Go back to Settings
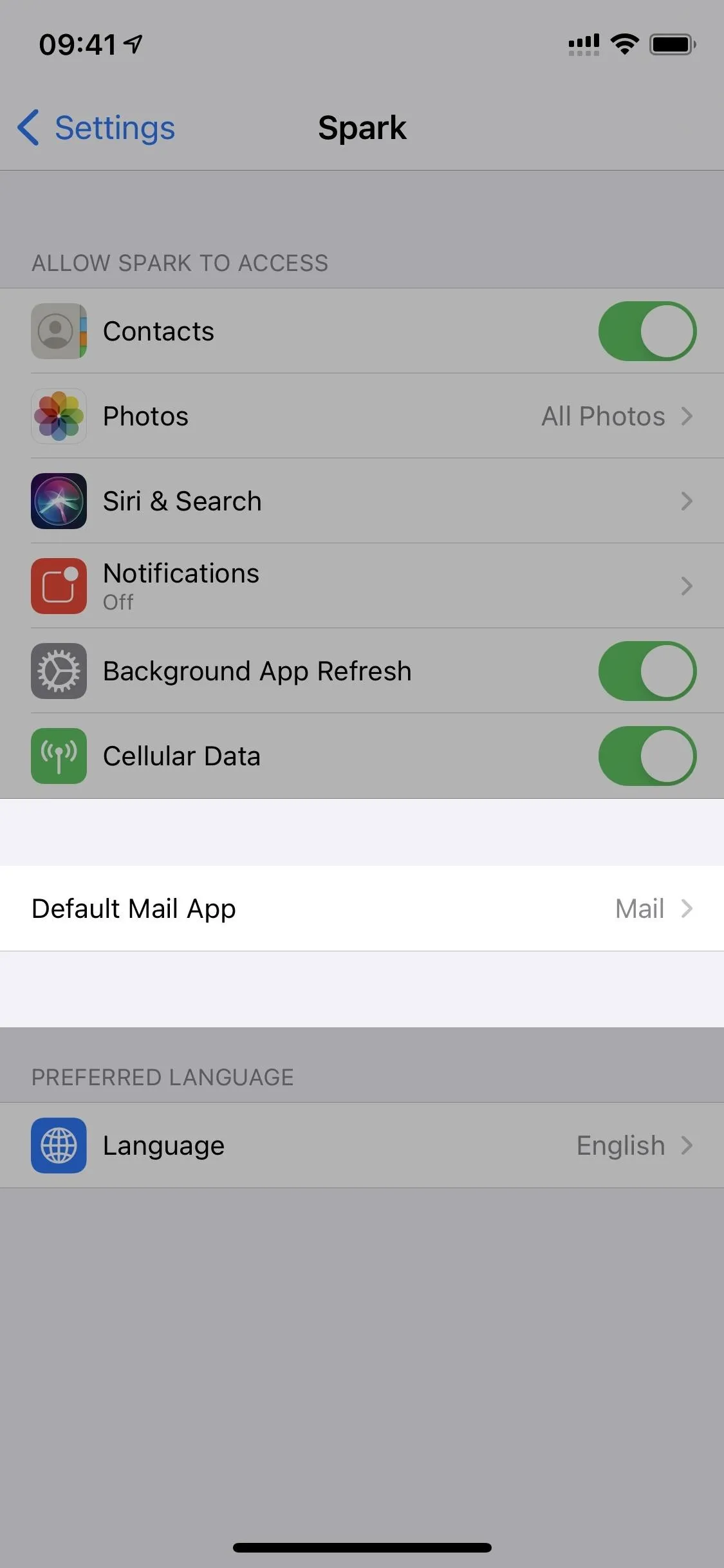Viewport: 724px width, 1568px height. [x=97, y=127]
